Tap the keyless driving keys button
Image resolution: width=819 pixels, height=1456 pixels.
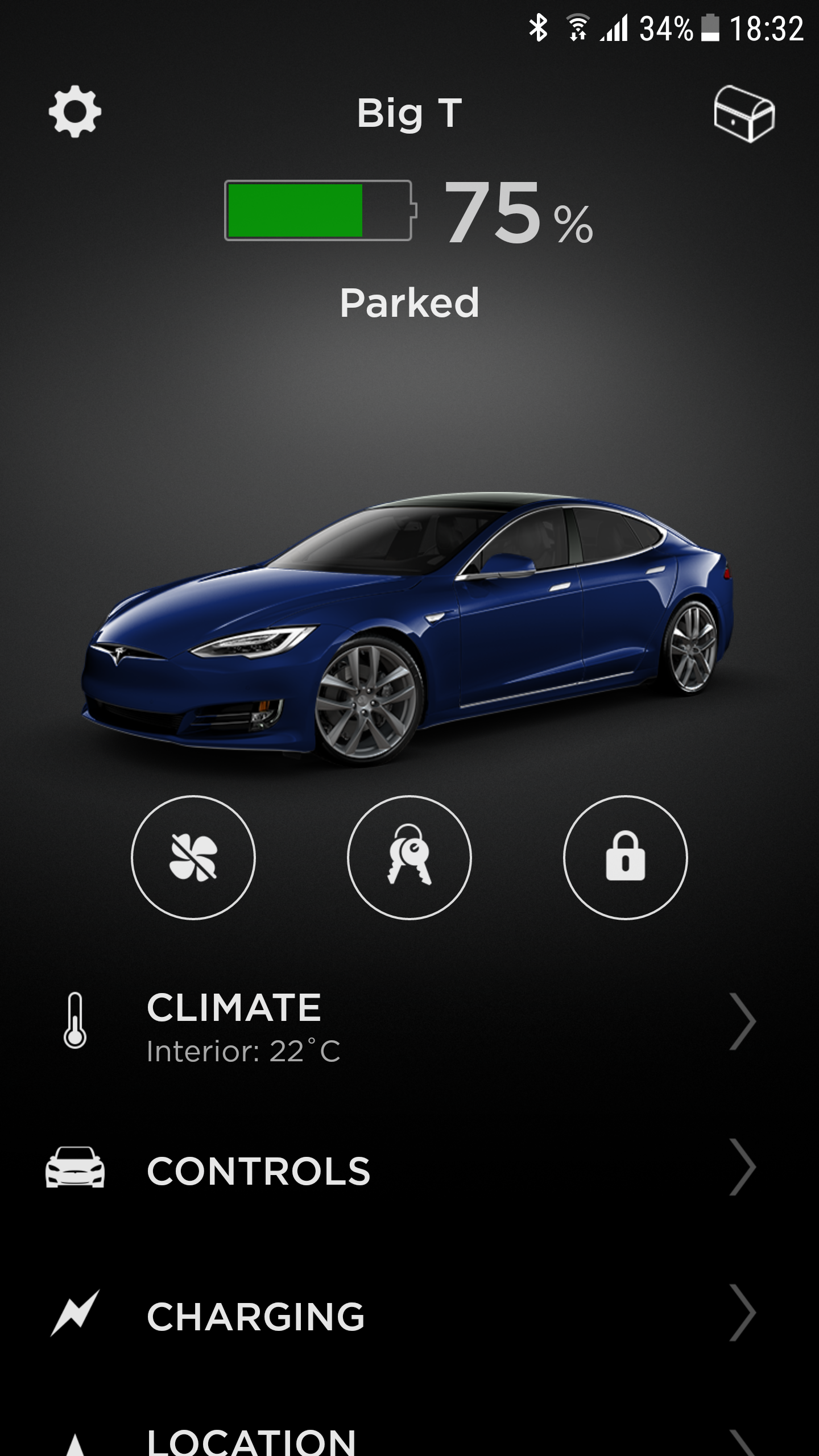(409, 857)
